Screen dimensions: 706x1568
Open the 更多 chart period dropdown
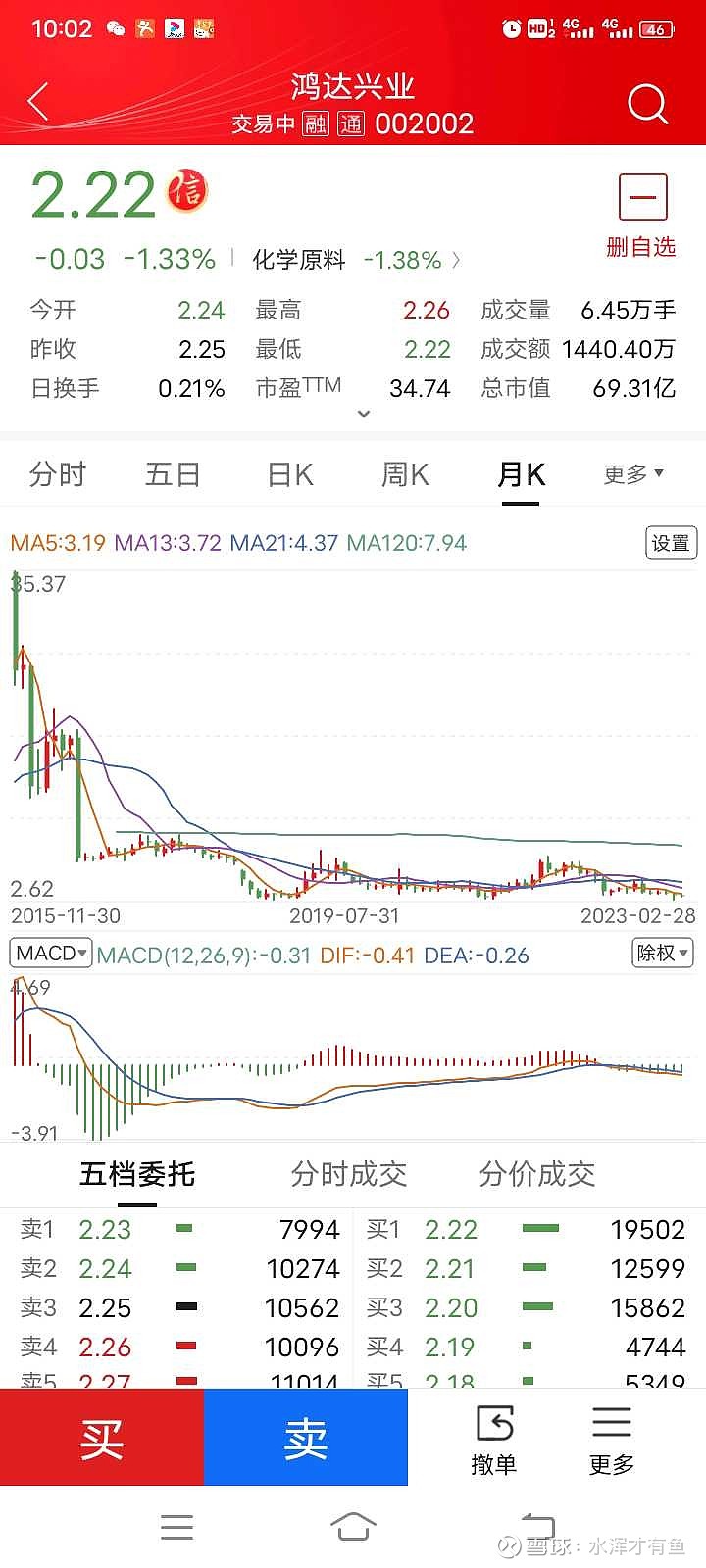[632, 473]
